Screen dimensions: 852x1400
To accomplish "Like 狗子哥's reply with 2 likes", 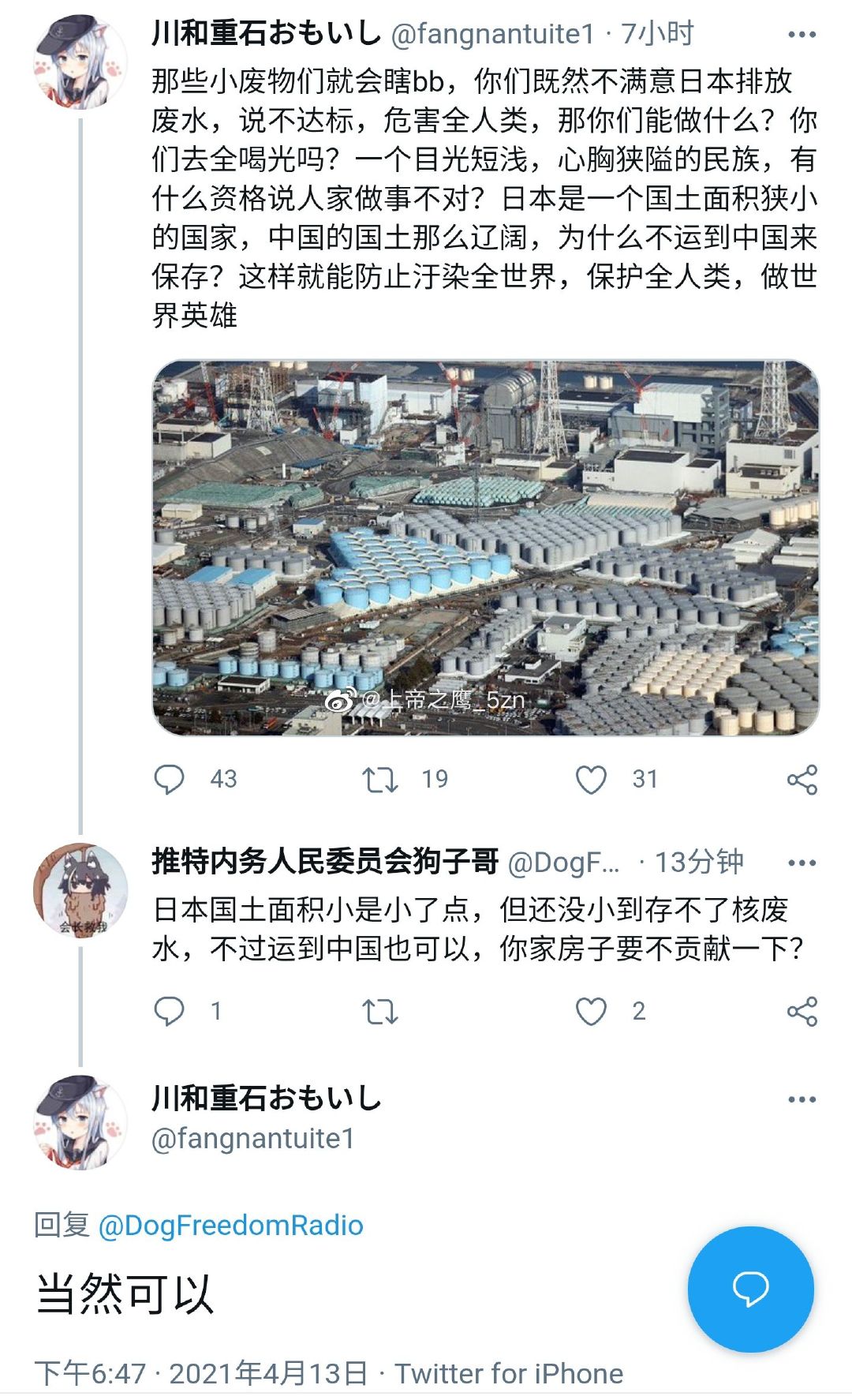I will coord(591,1011).
